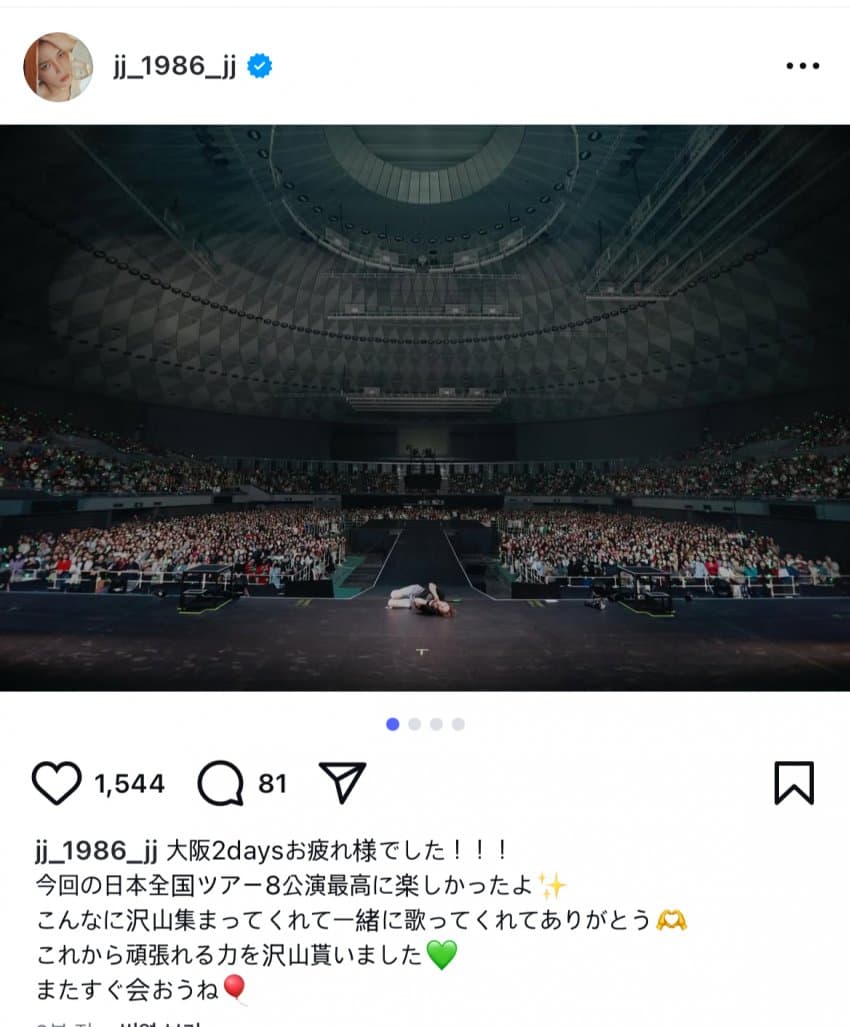
Task: View the 1,544 likes list
Action: coord(130,783)
